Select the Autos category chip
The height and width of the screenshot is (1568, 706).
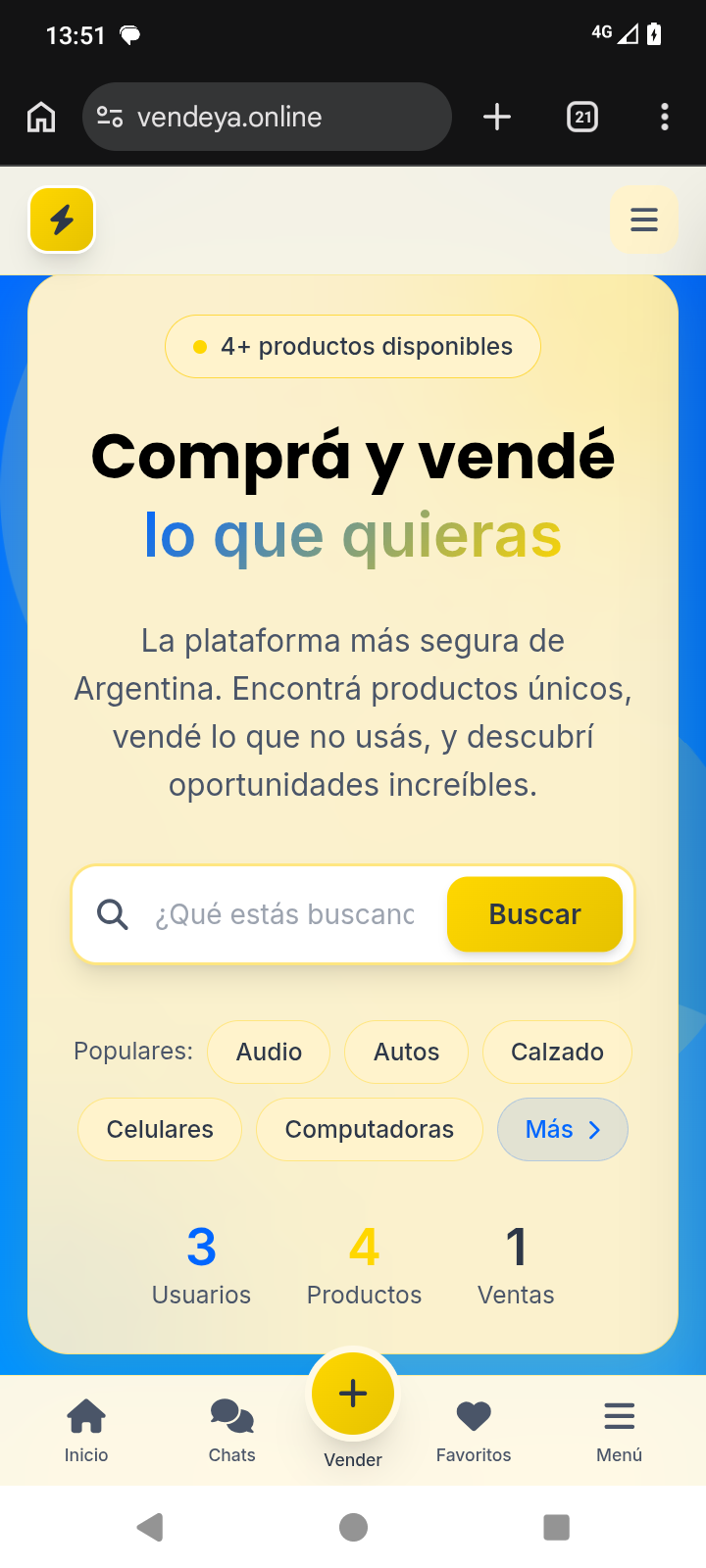406,1052
